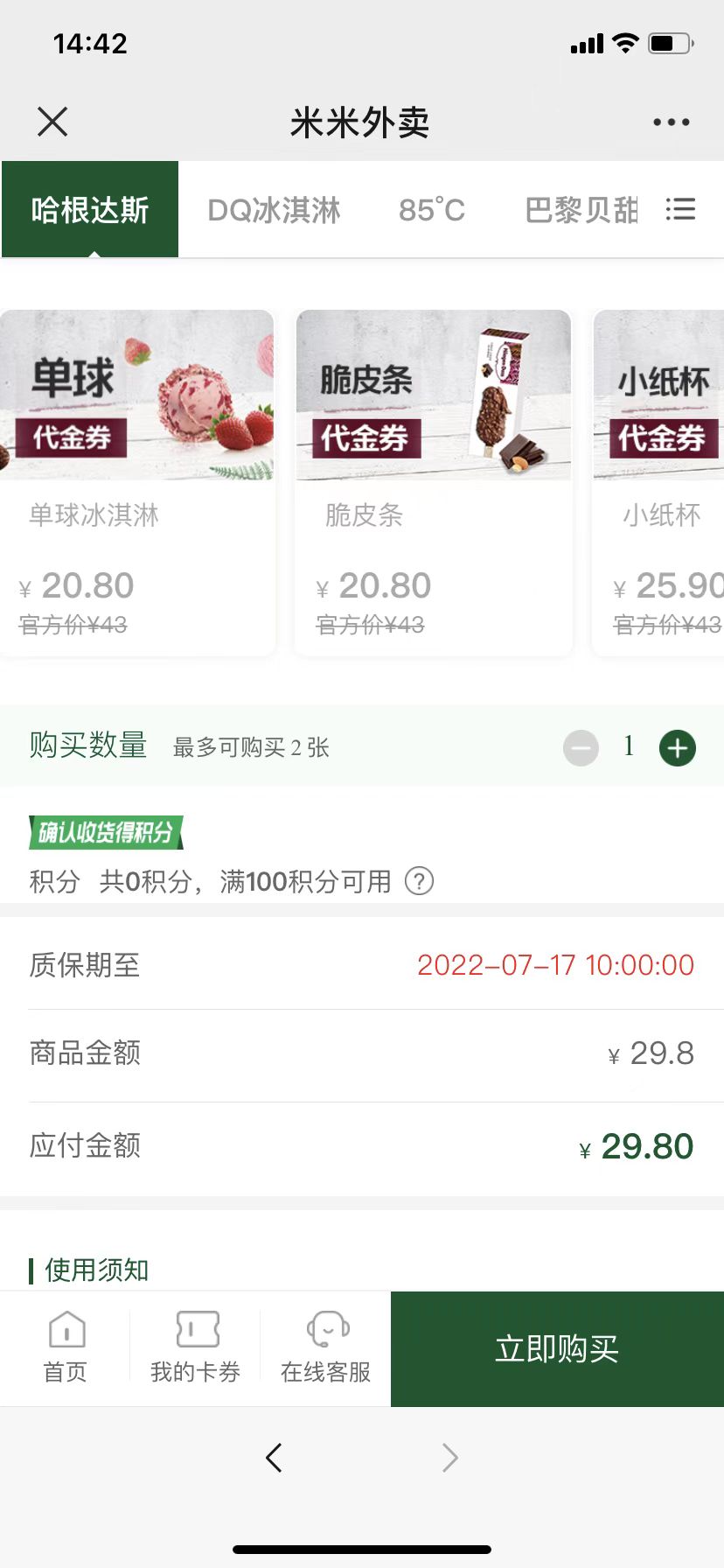
Task: Increase purchase quantity with plus button
Action: 677,748
